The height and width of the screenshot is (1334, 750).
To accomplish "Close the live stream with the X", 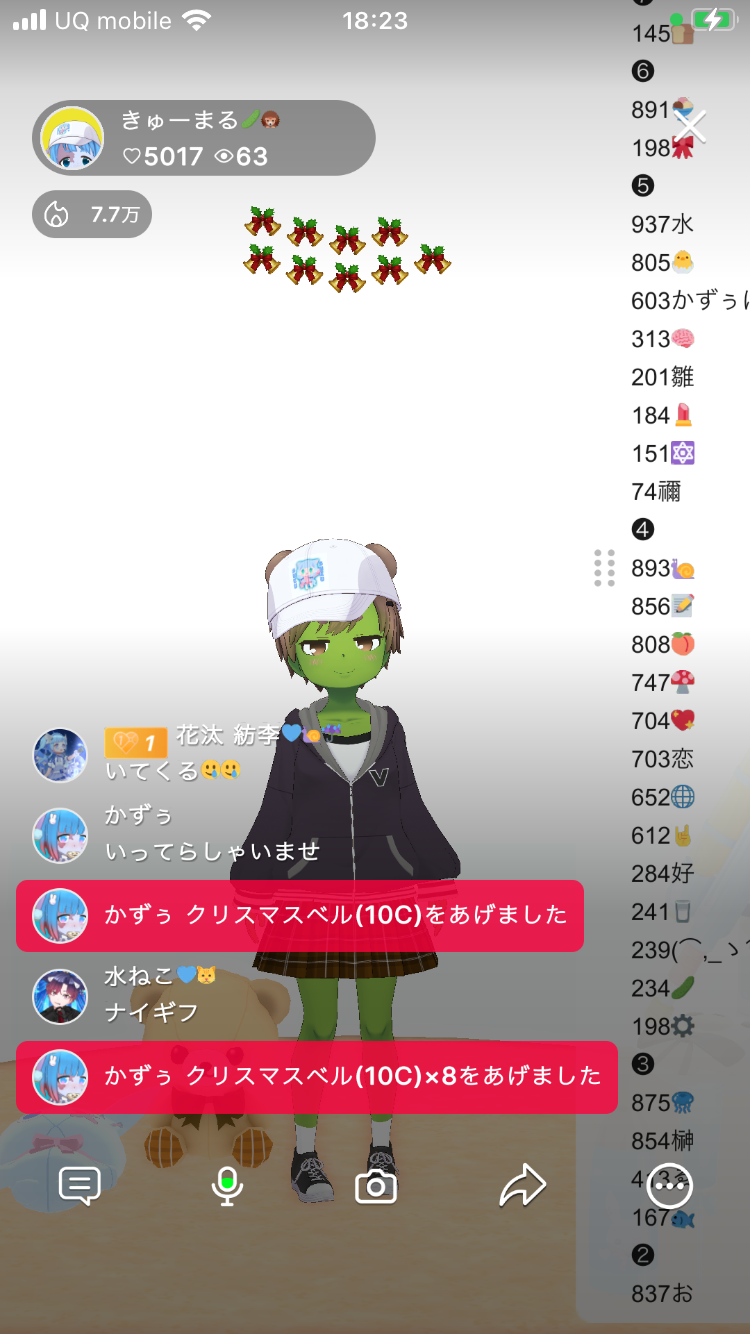I will click(690, 127).
